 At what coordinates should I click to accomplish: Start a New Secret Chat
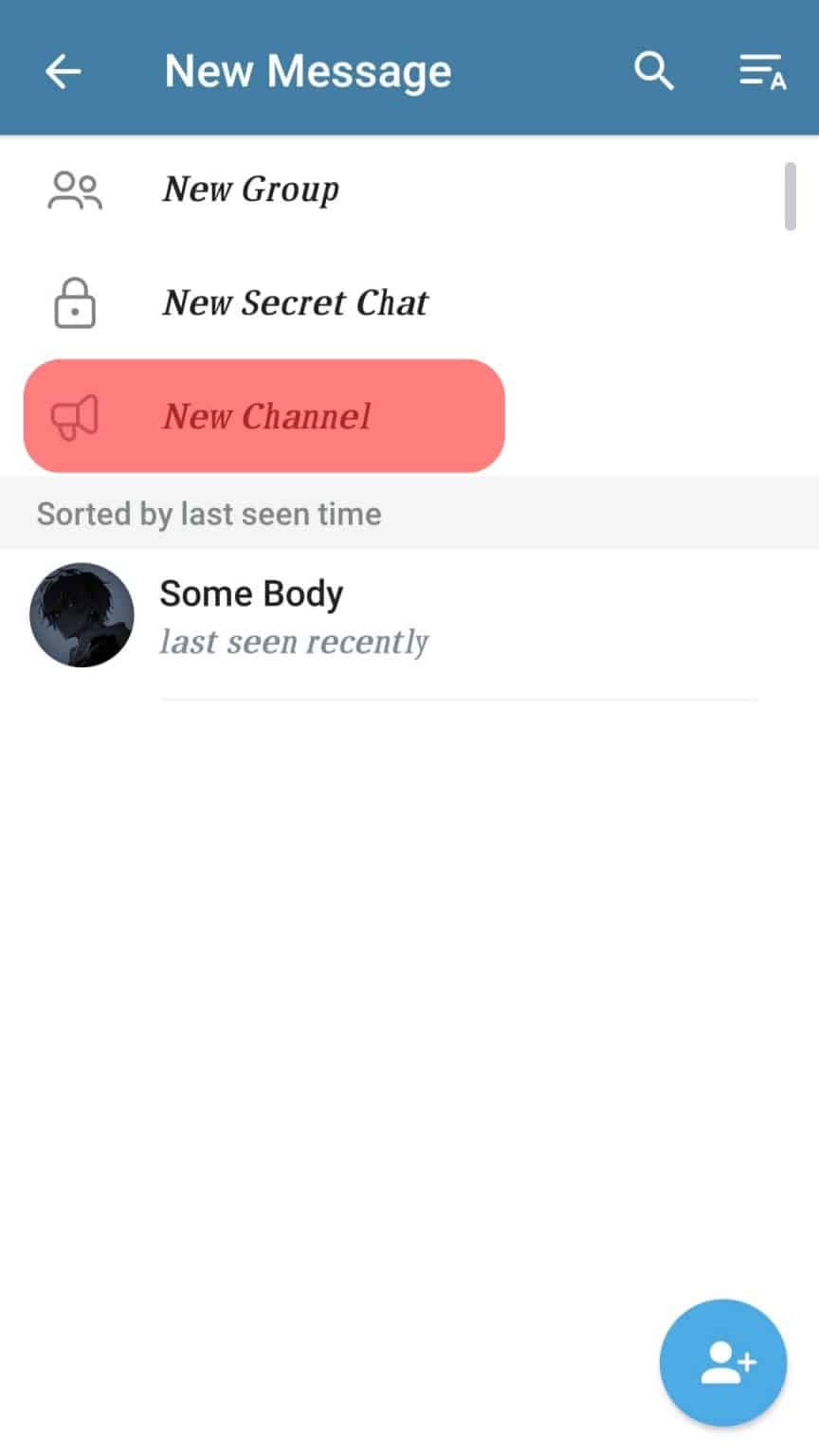296,303
